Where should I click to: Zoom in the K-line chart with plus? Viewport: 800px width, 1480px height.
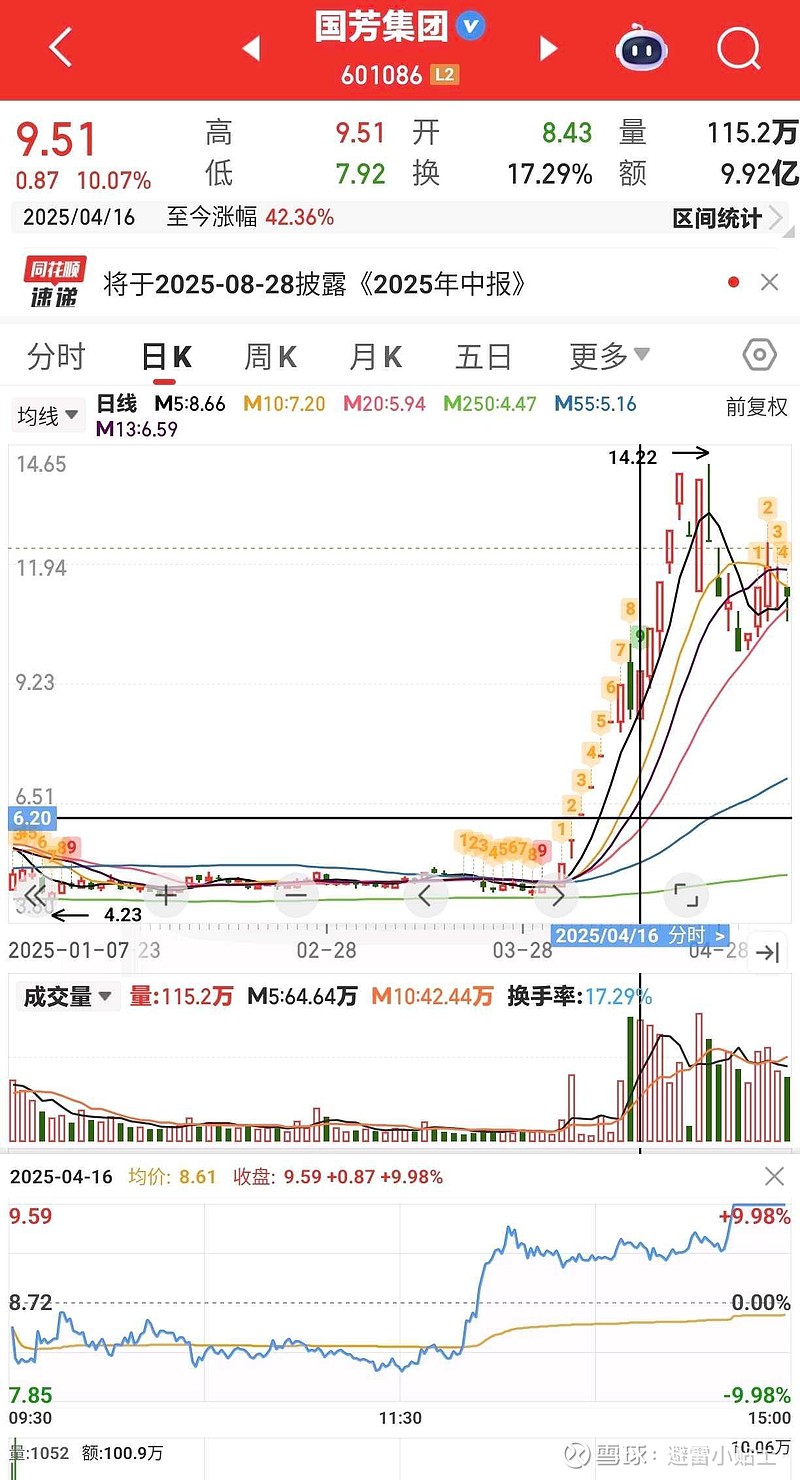(164, 894)
